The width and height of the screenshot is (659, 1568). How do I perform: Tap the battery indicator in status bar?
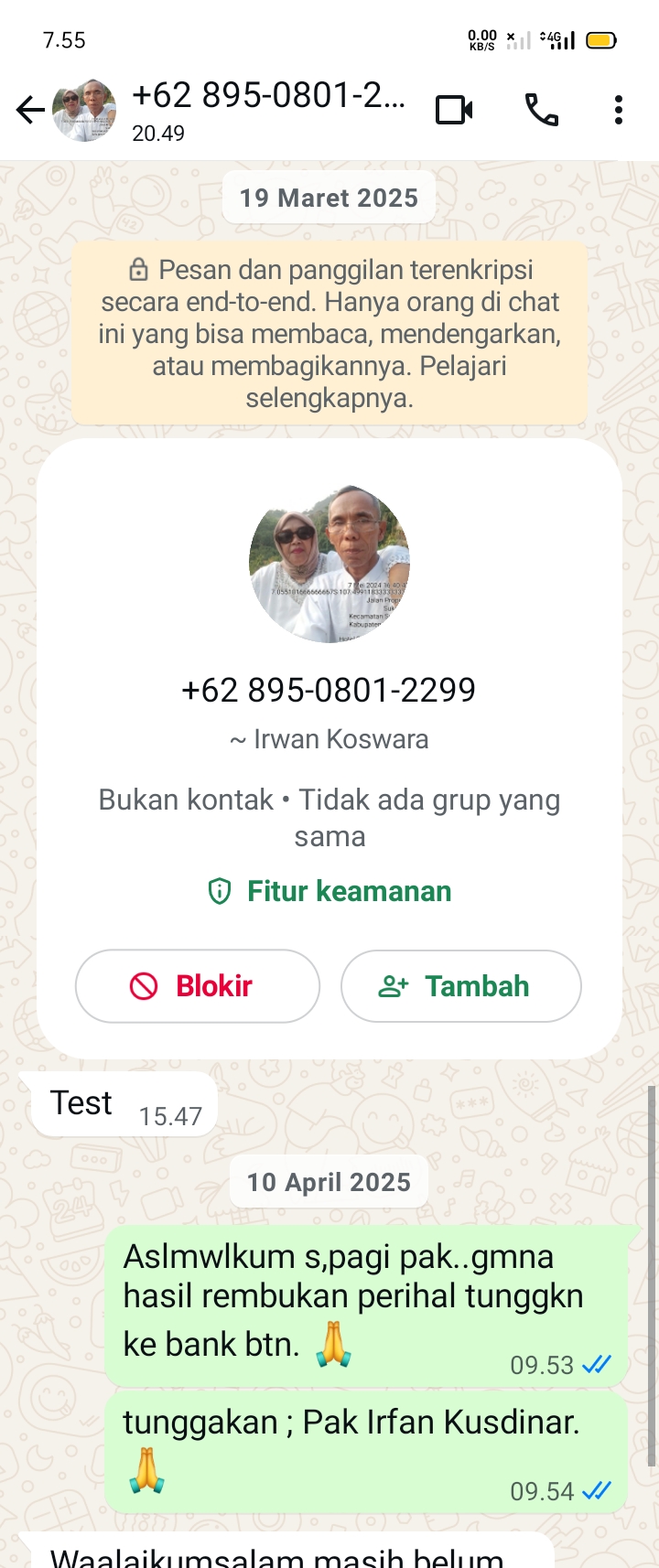[x=600, y=40]
